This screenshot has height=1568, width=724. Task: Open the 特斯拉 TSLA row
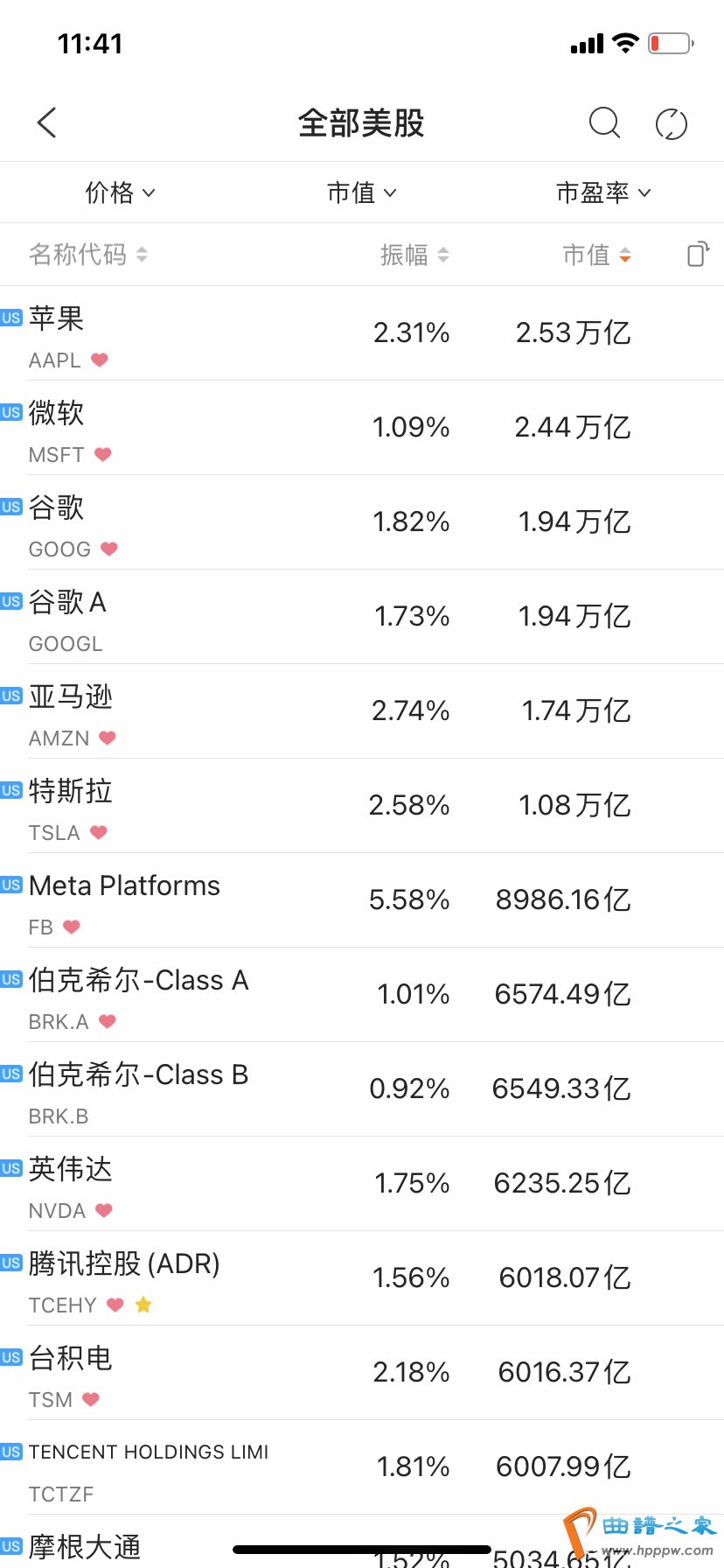pos(362,806)
